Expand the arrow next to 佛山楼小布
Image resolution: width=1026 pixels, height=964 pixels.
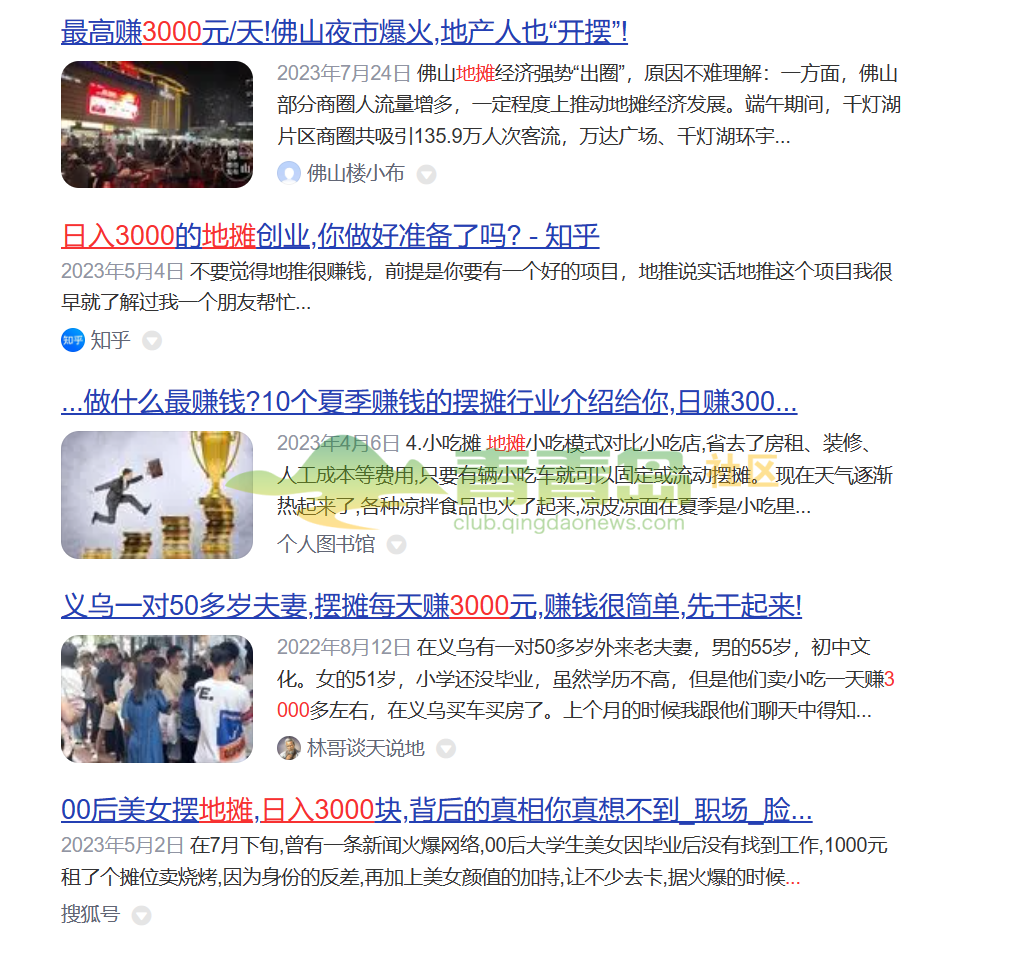(427, 175)
